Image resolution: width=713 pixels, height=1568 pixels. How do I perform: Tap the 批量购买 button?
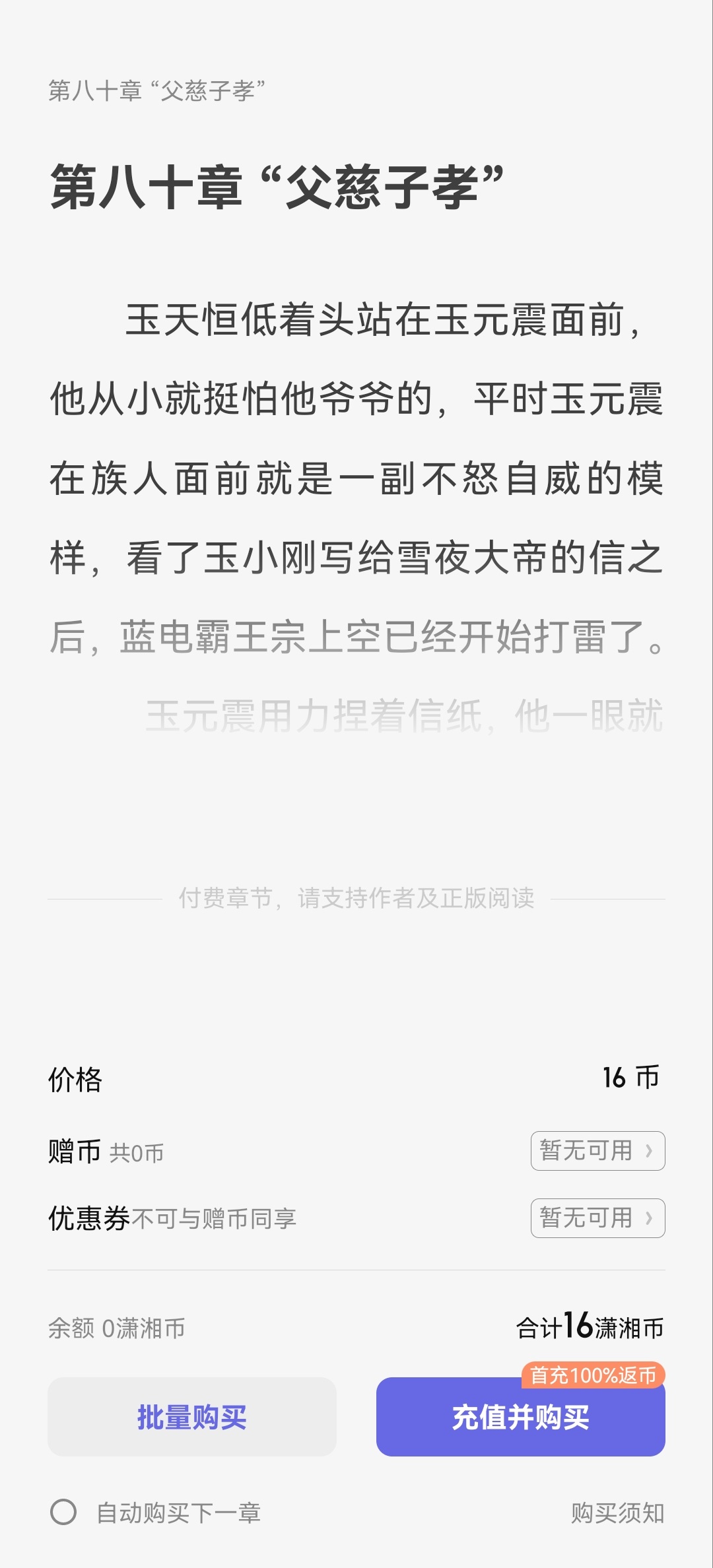[x=191, y=1417]
